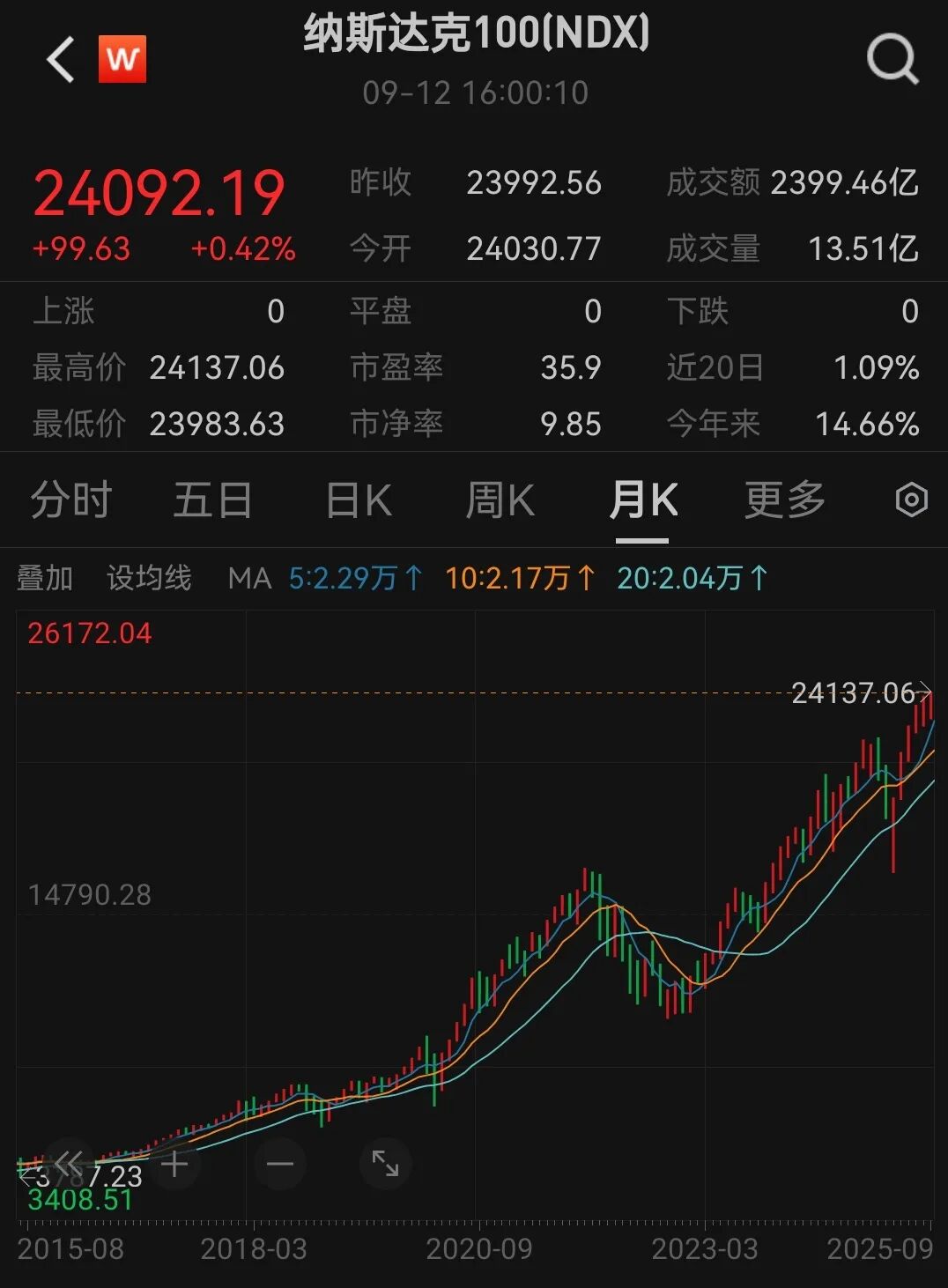The height and width of the screenshot is (1288, 948).
Task: Open the 更多 chart period options
Action: tap(784, 501)
